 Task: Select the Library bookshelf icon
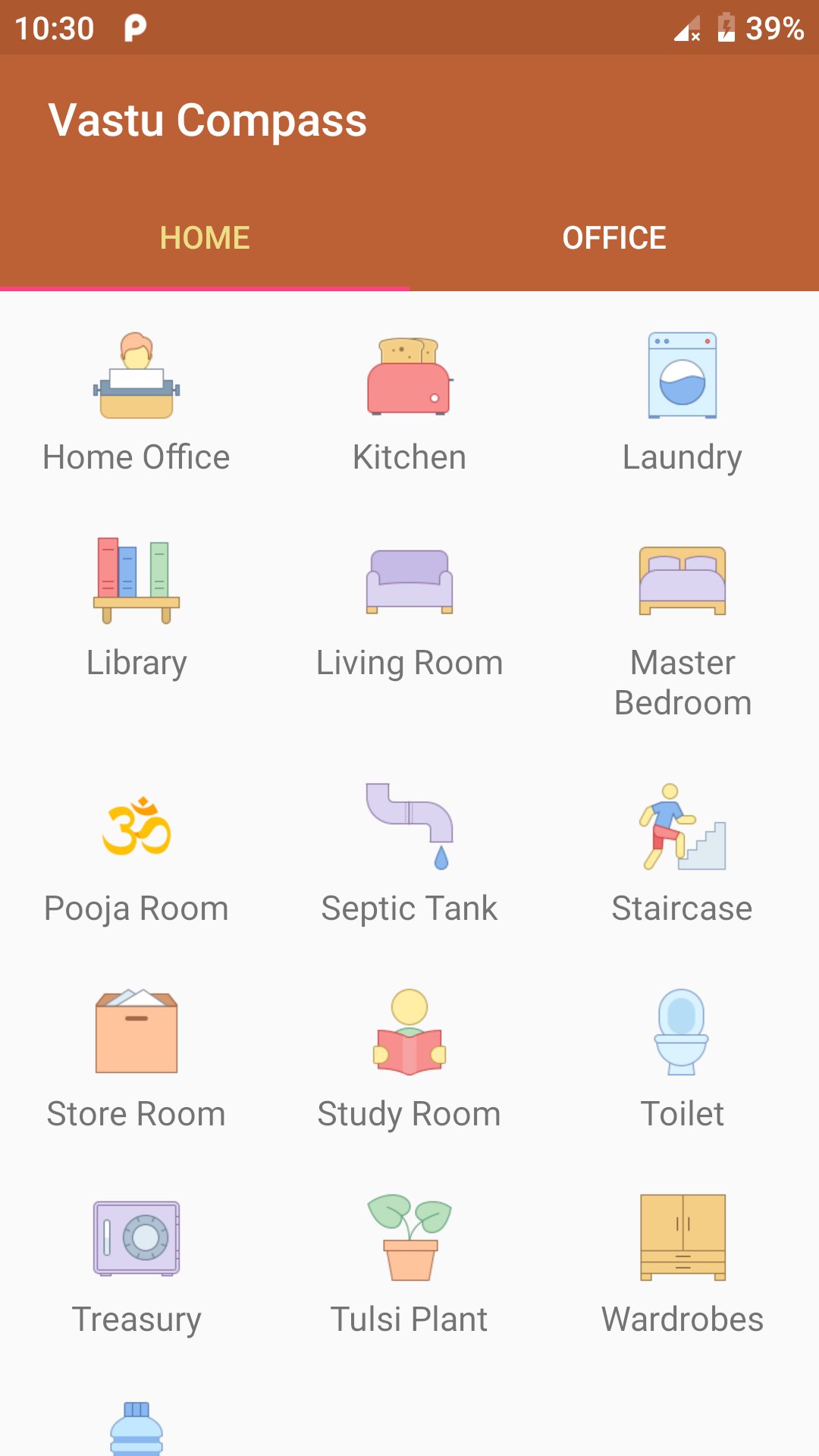(137, 580)
